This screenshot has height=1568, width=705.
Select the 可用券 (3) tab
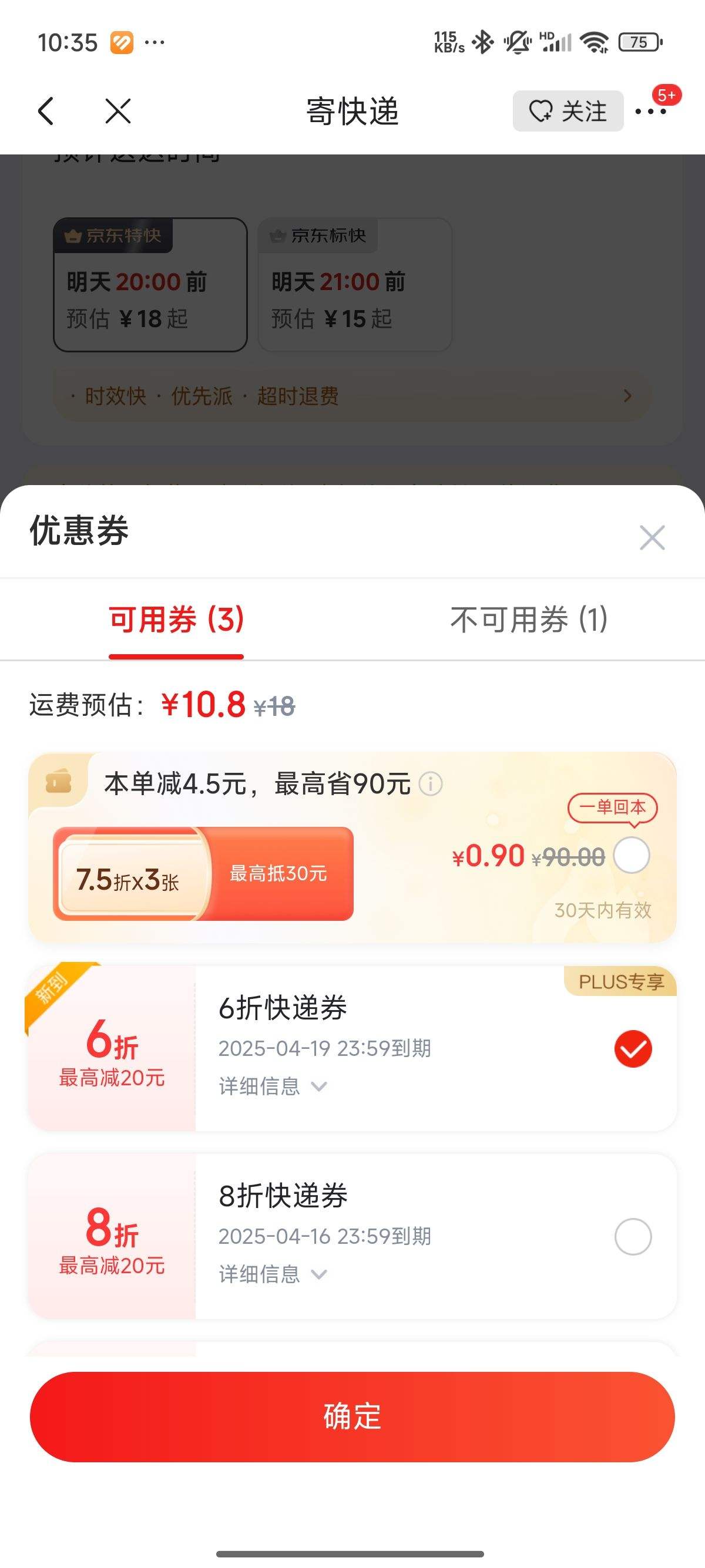177,620
